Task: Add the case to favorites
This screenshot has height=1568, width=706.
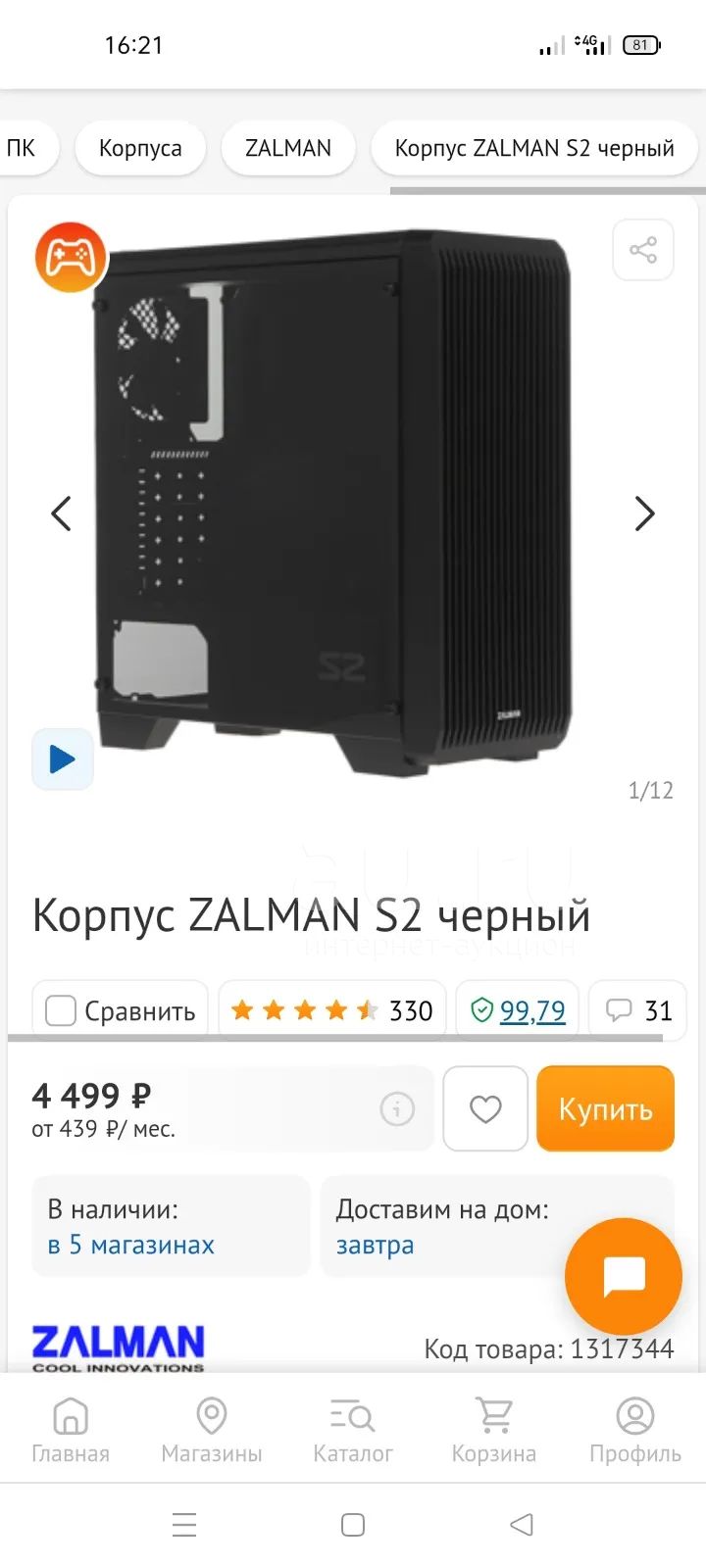Action: point(485,1108)
